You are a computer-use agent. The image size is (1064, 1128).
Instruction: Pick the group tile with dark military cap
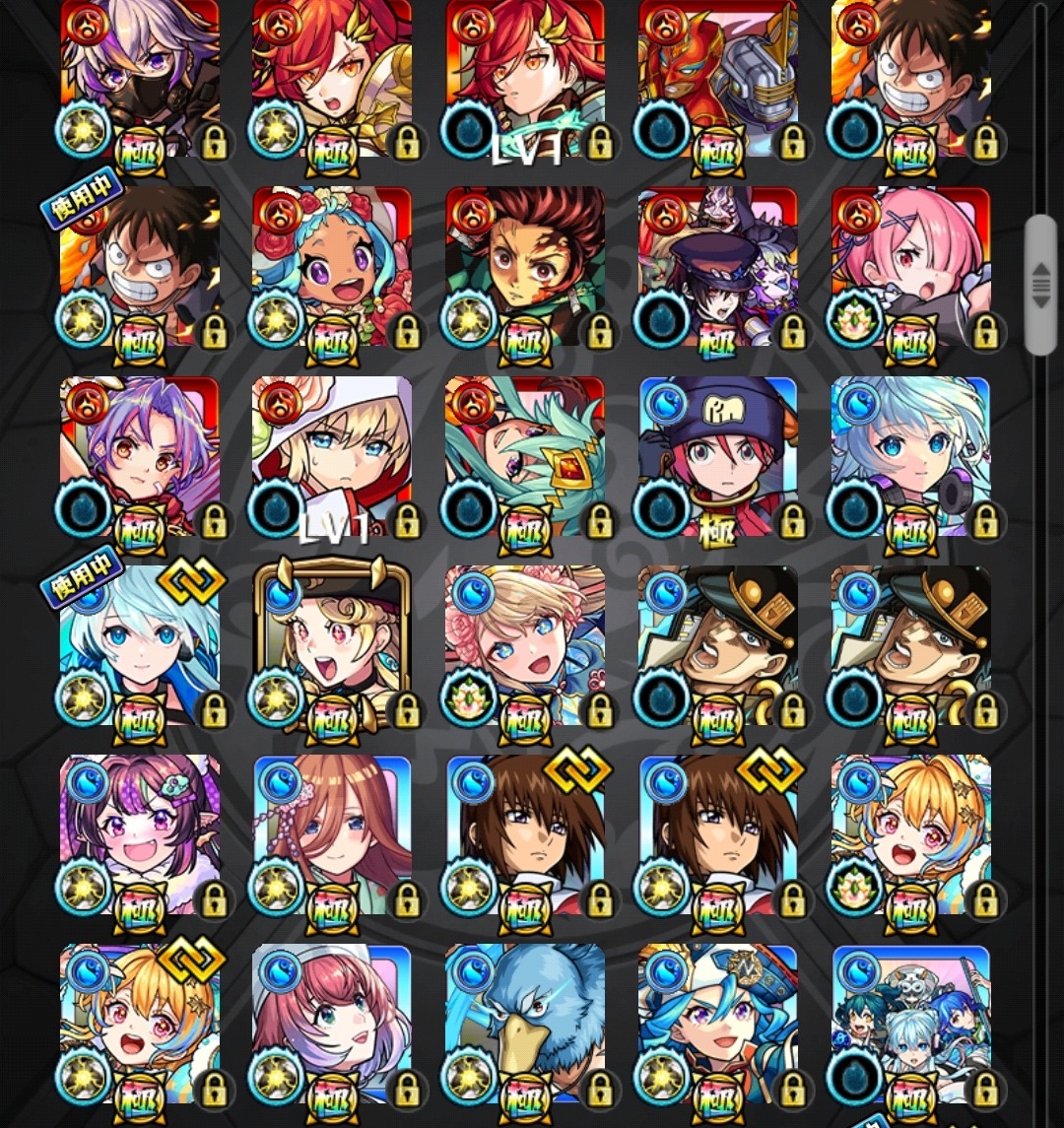pos(718,266)
